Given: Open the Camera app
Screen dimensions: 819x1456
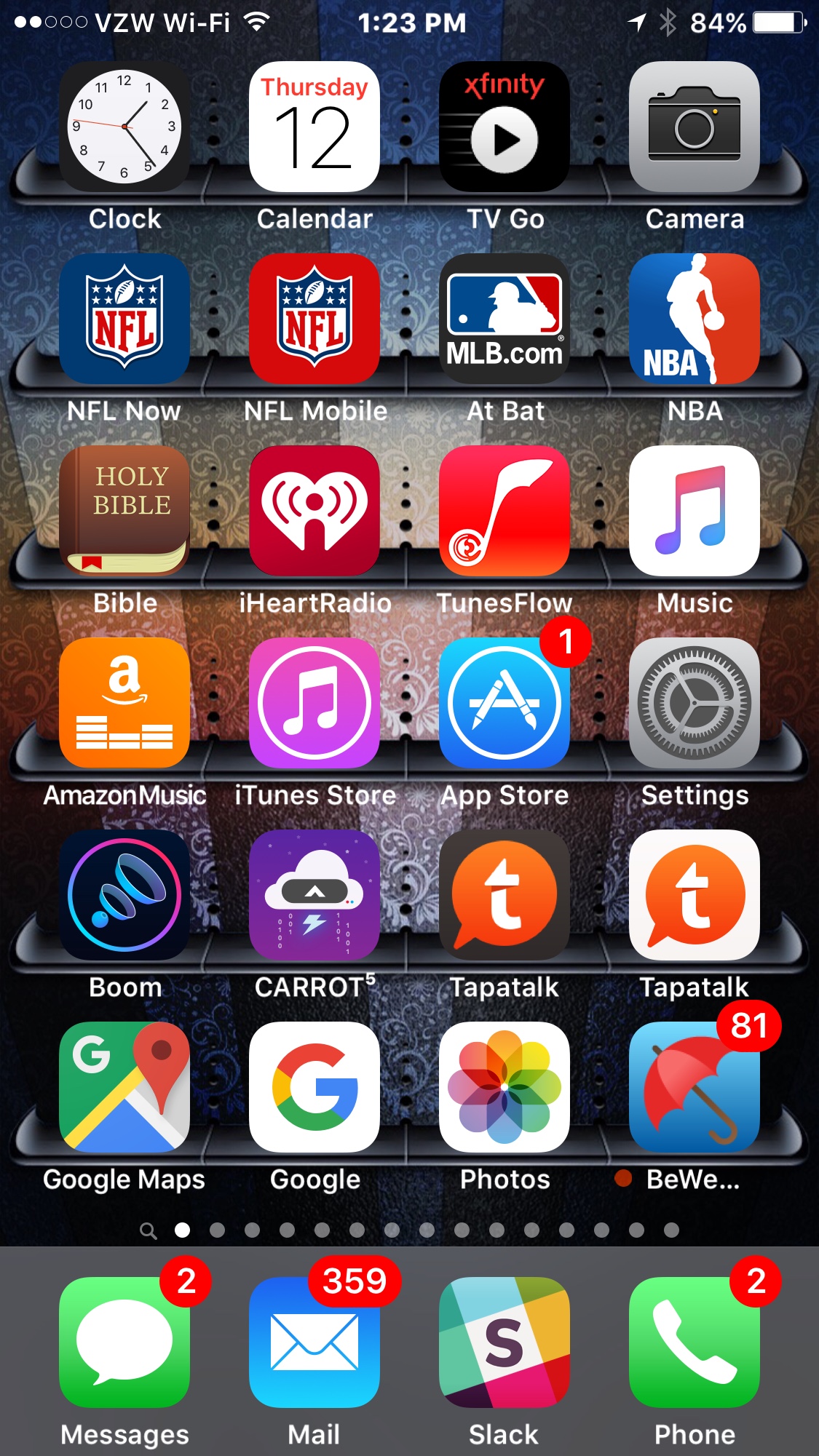Looking at the screenshot, I should pos(695,127).
